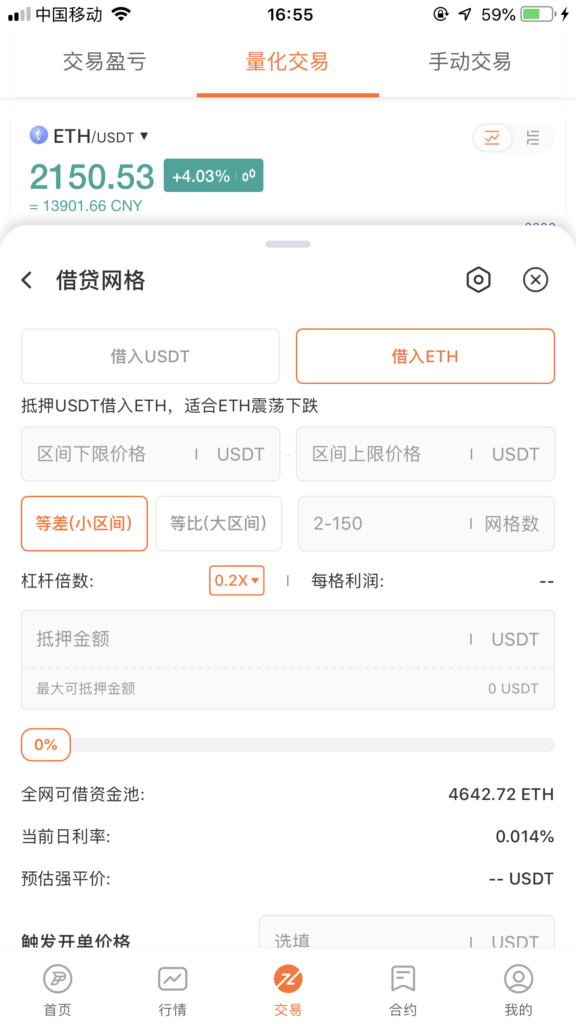Open the 我的 profile tab
Image resolution: width=576 pixels, height=1024 pixels.
[519, 991]
